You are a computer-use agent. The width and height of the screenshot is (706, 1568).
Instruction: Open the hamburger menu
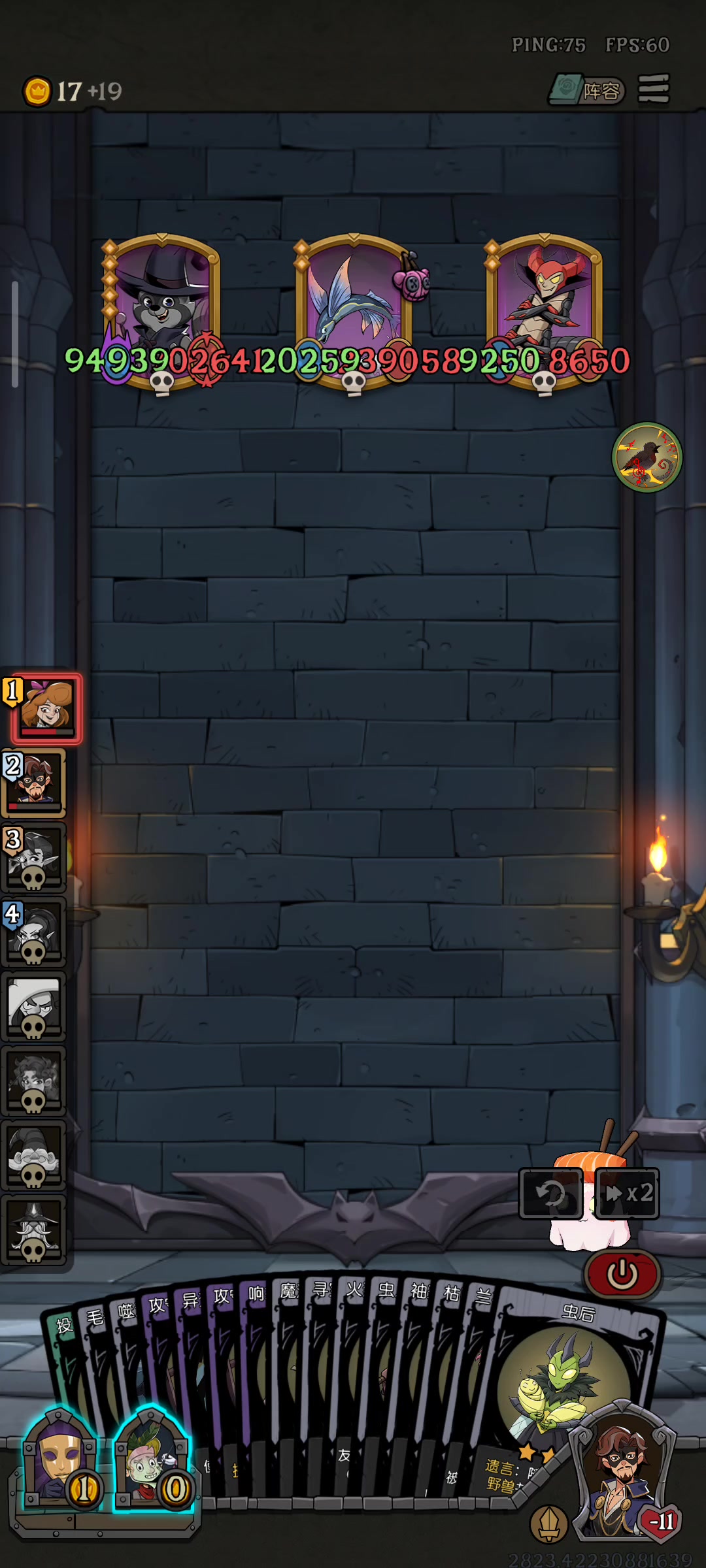654,88
